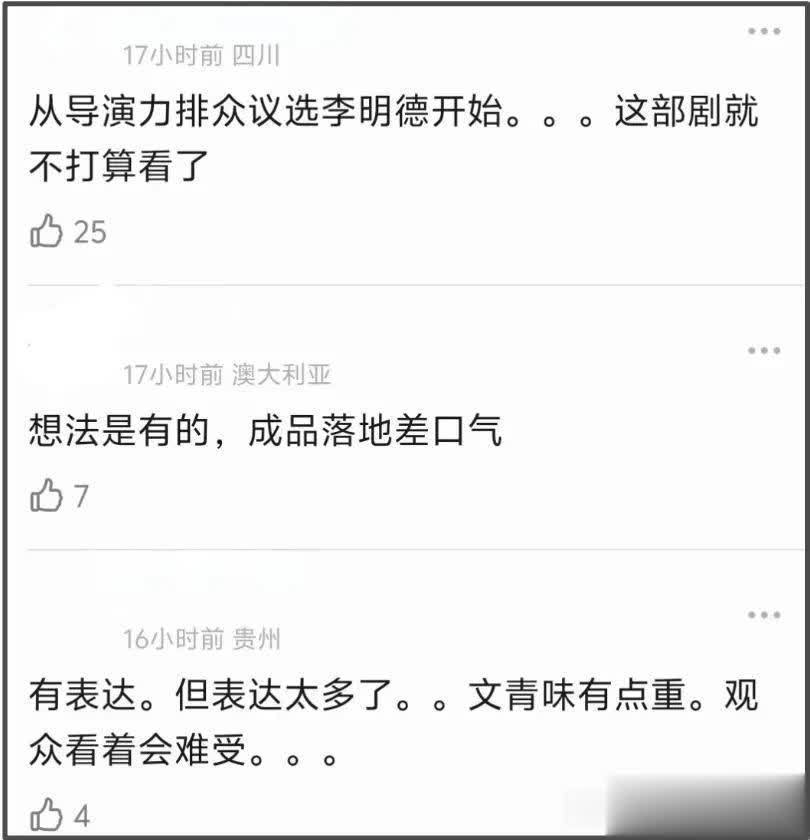Like the comment about 李明德 from 四川
810x840 pixels.
point(47,232)
